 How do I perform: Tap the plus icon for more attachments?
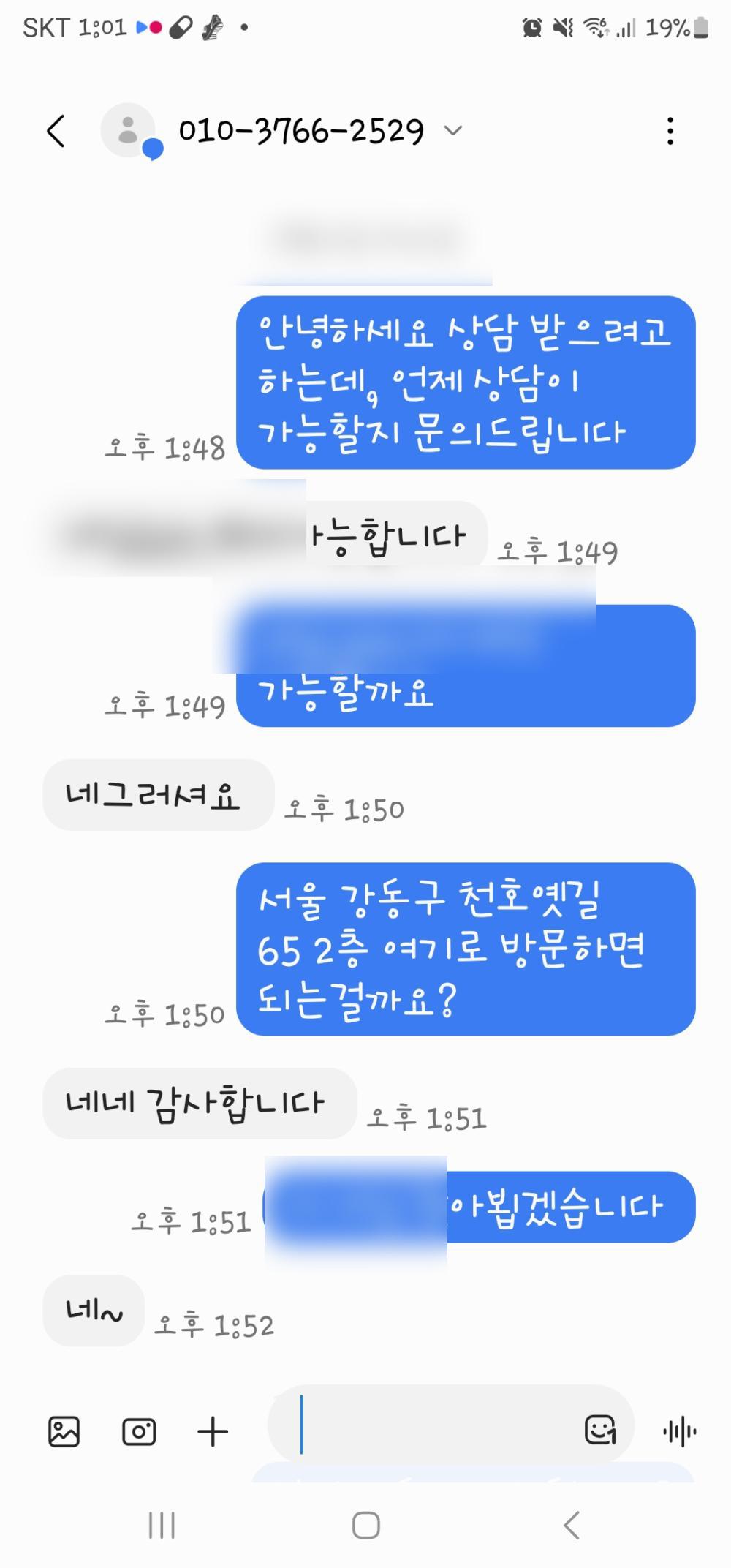(x=213, y=1431)
